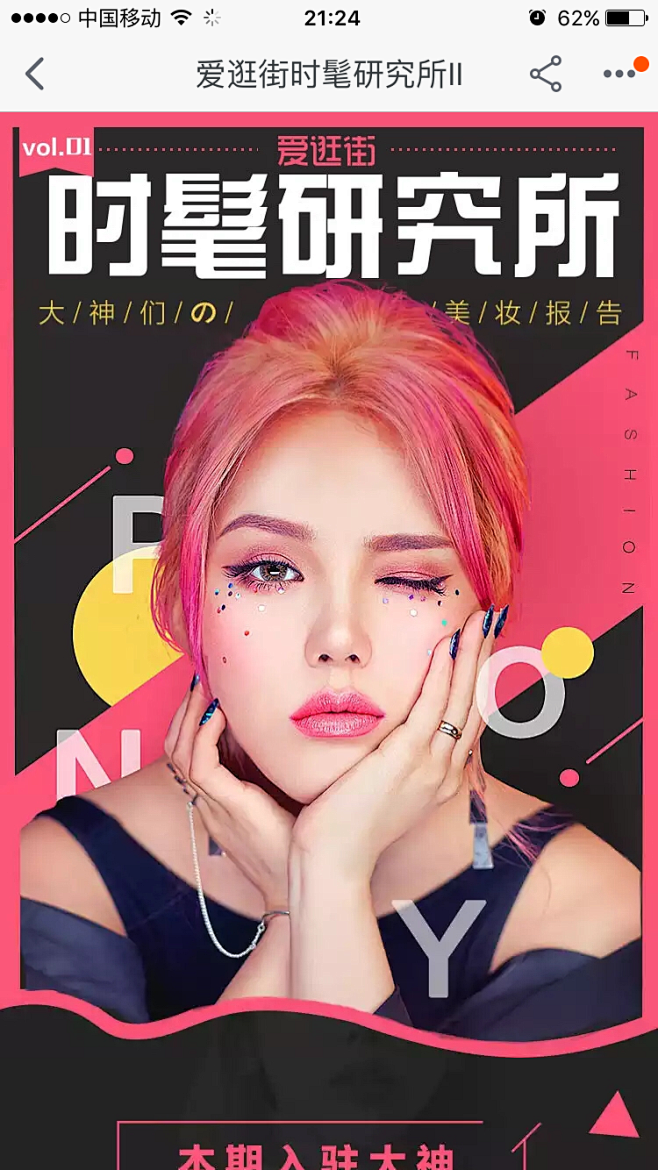Image resolution: width=658 pixels, height=1170 pixels.
Task: Open the three-dot more menu
Action: pos(620,73)
